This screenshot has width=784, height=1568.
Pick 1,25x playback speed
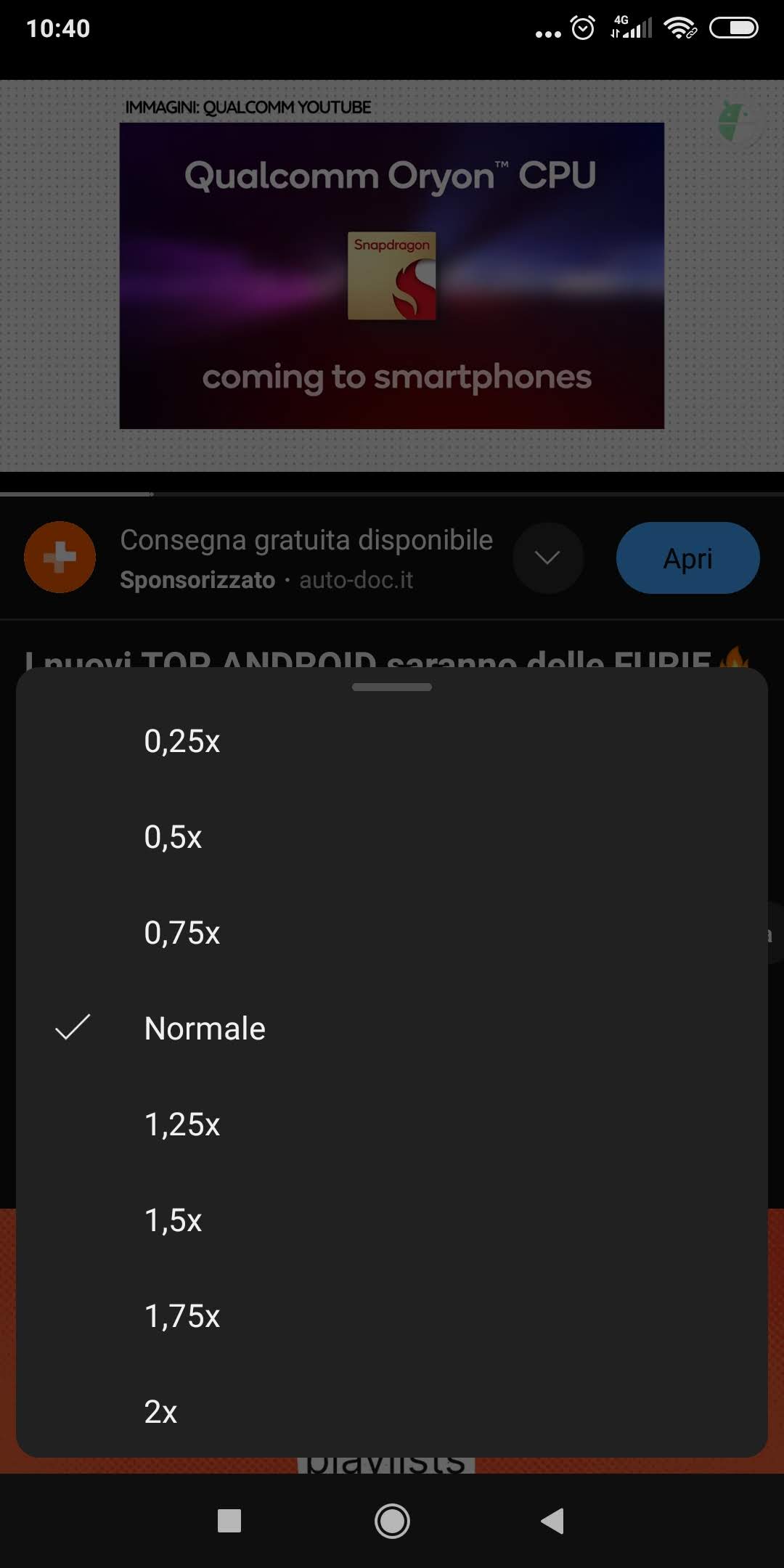click(x=392, y=1124)
